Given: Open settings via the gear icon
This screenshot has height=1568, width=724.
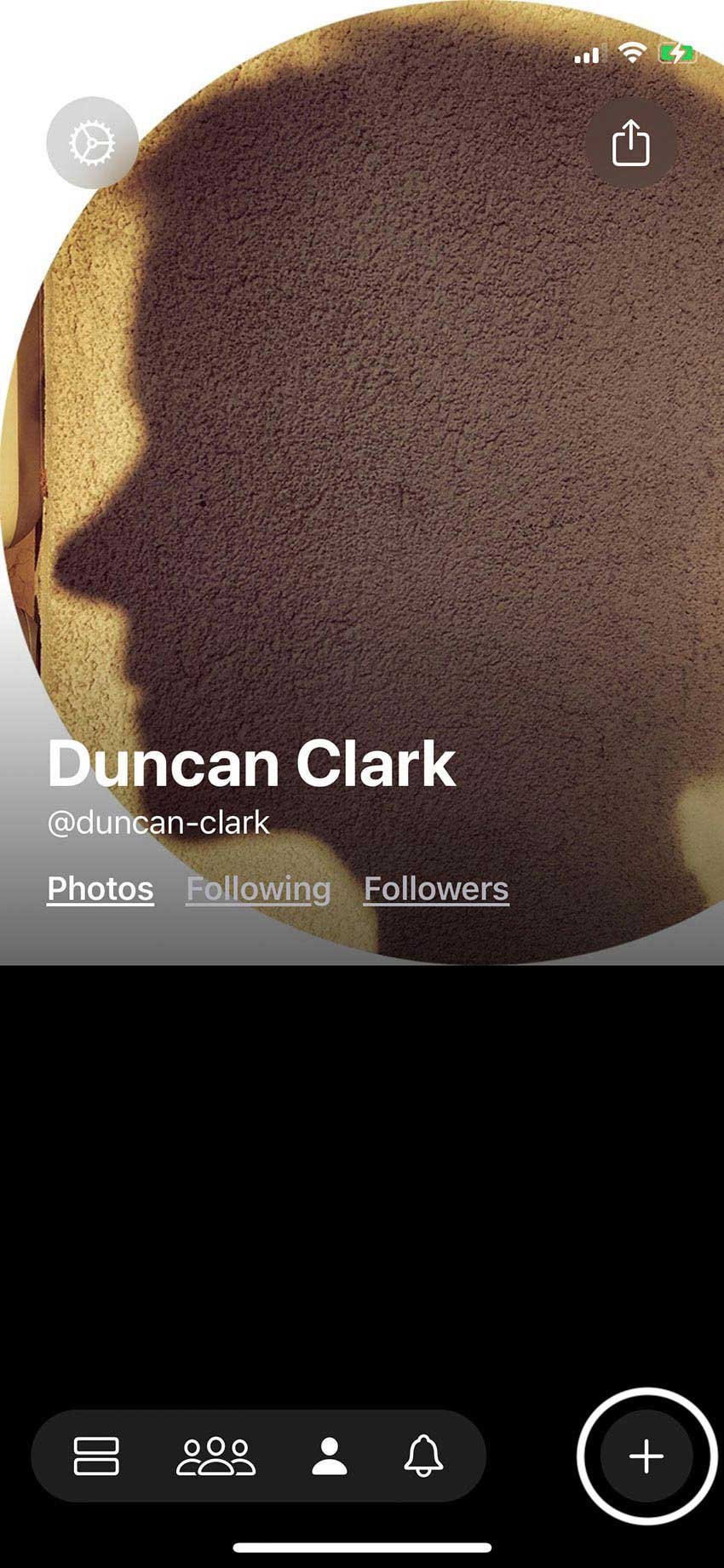Looking at the screenshot, I should click(x=92, y=143).
